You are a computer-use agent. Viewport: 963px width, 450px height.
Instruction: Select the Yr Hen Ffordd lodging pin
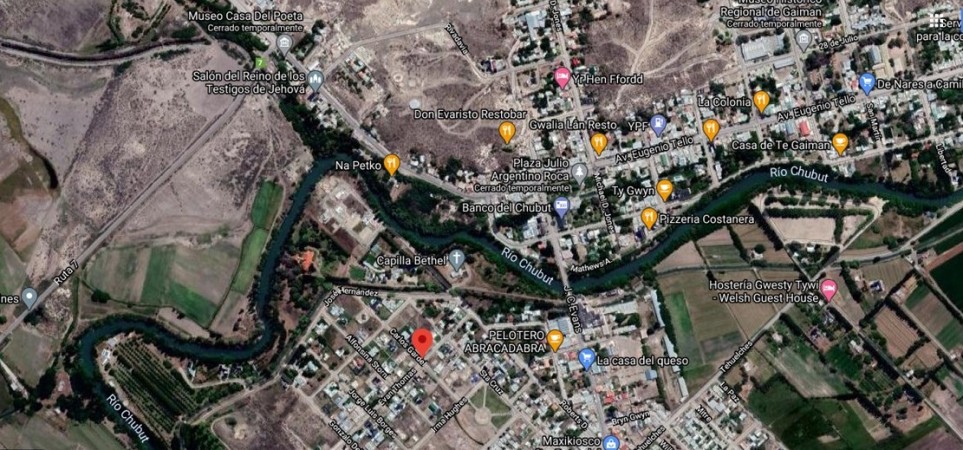[x=562, y=77]
